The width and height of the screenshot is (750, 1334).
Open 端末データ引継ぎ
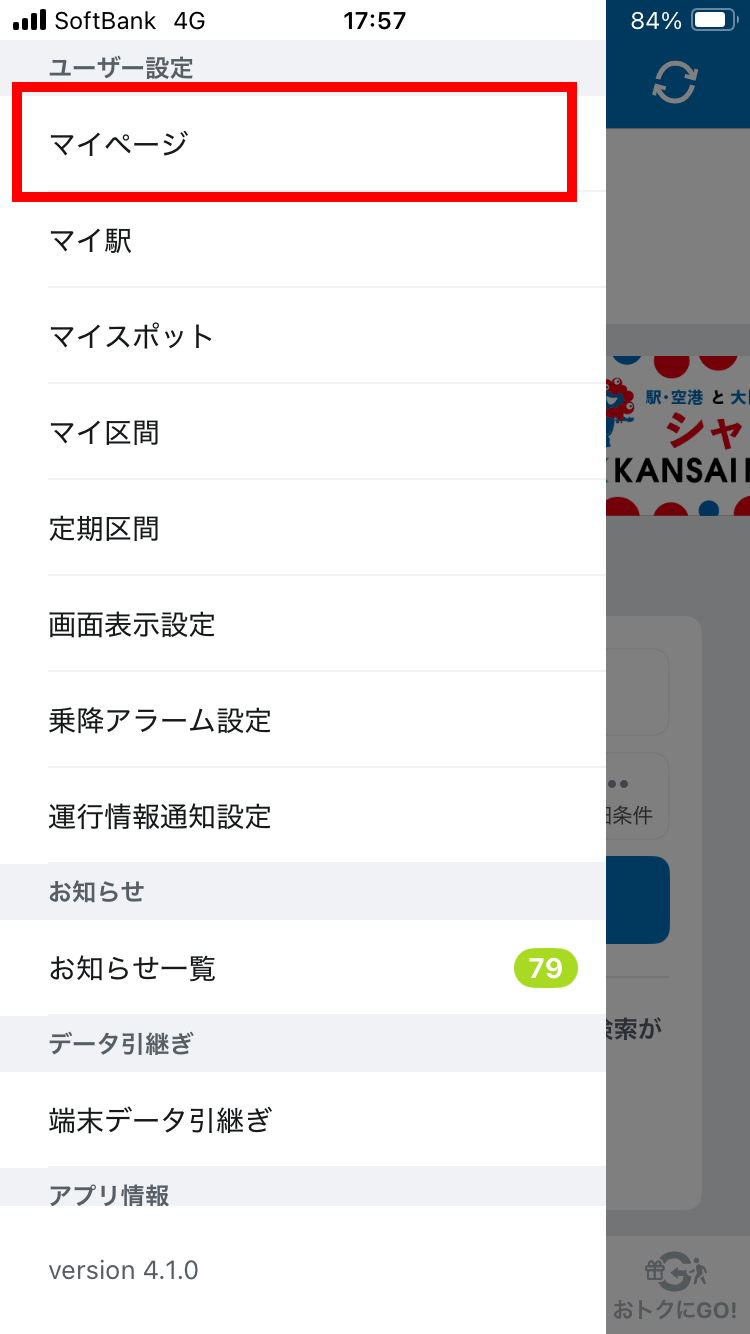click(x=303, y=1120)
